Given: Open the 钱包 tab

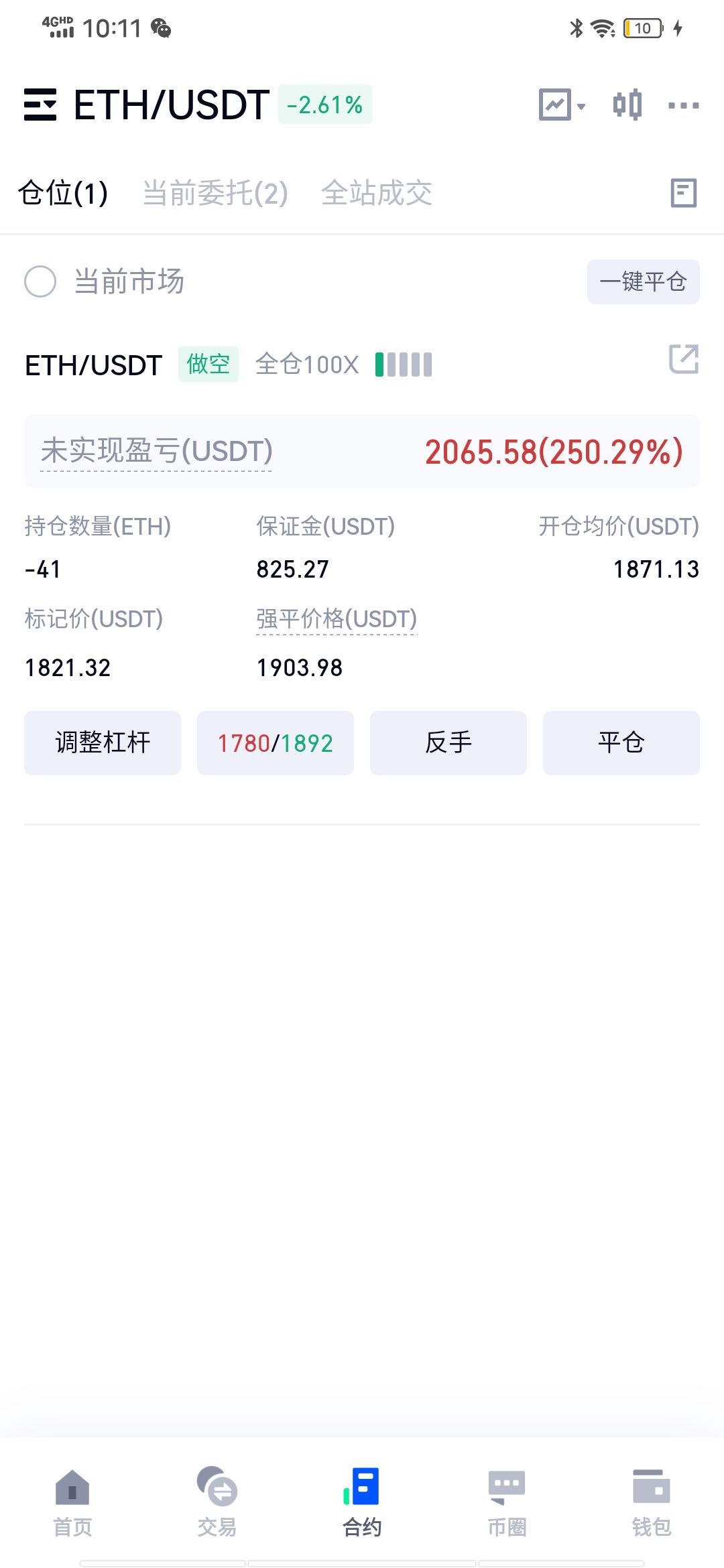Looking at the screenshot, I should (x=652, y=1501).
